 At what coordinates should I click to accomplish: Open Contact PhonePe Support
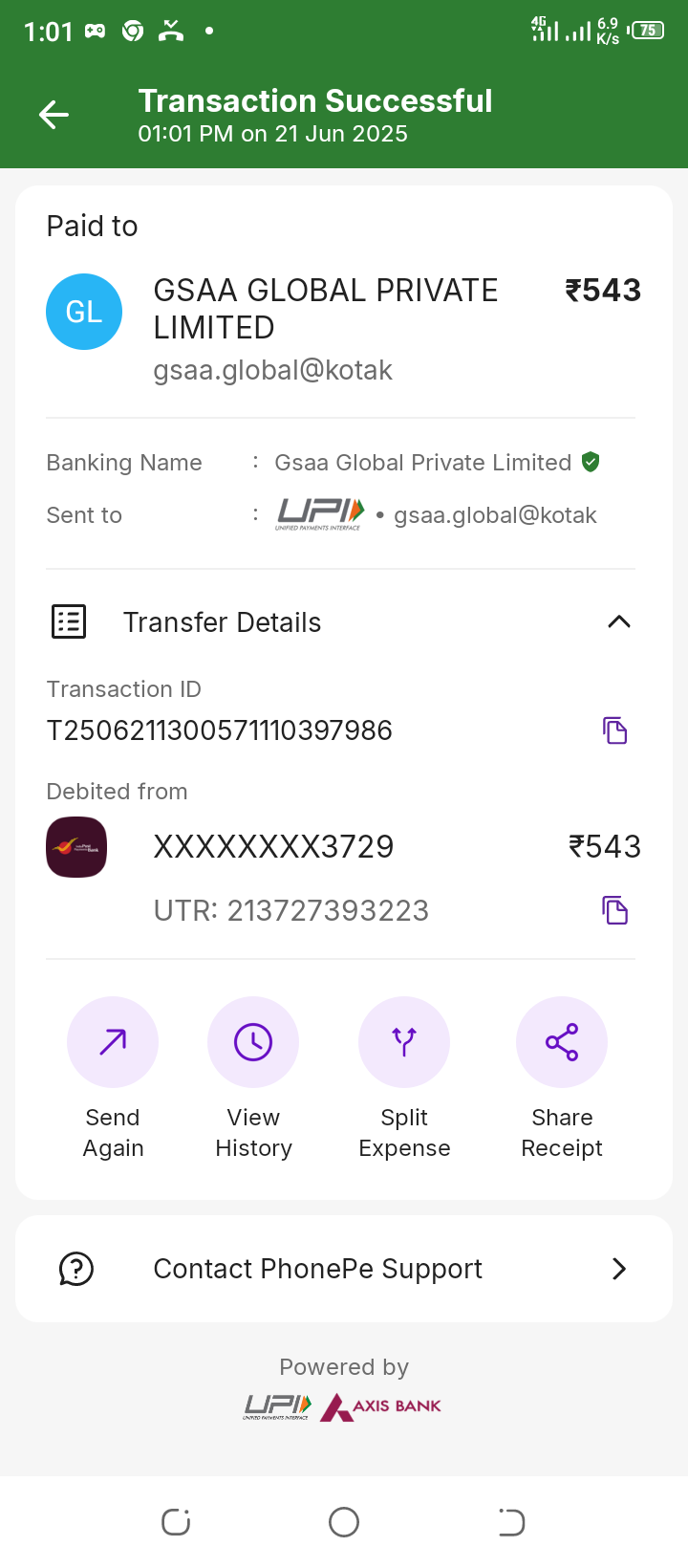pos(344,1269)
